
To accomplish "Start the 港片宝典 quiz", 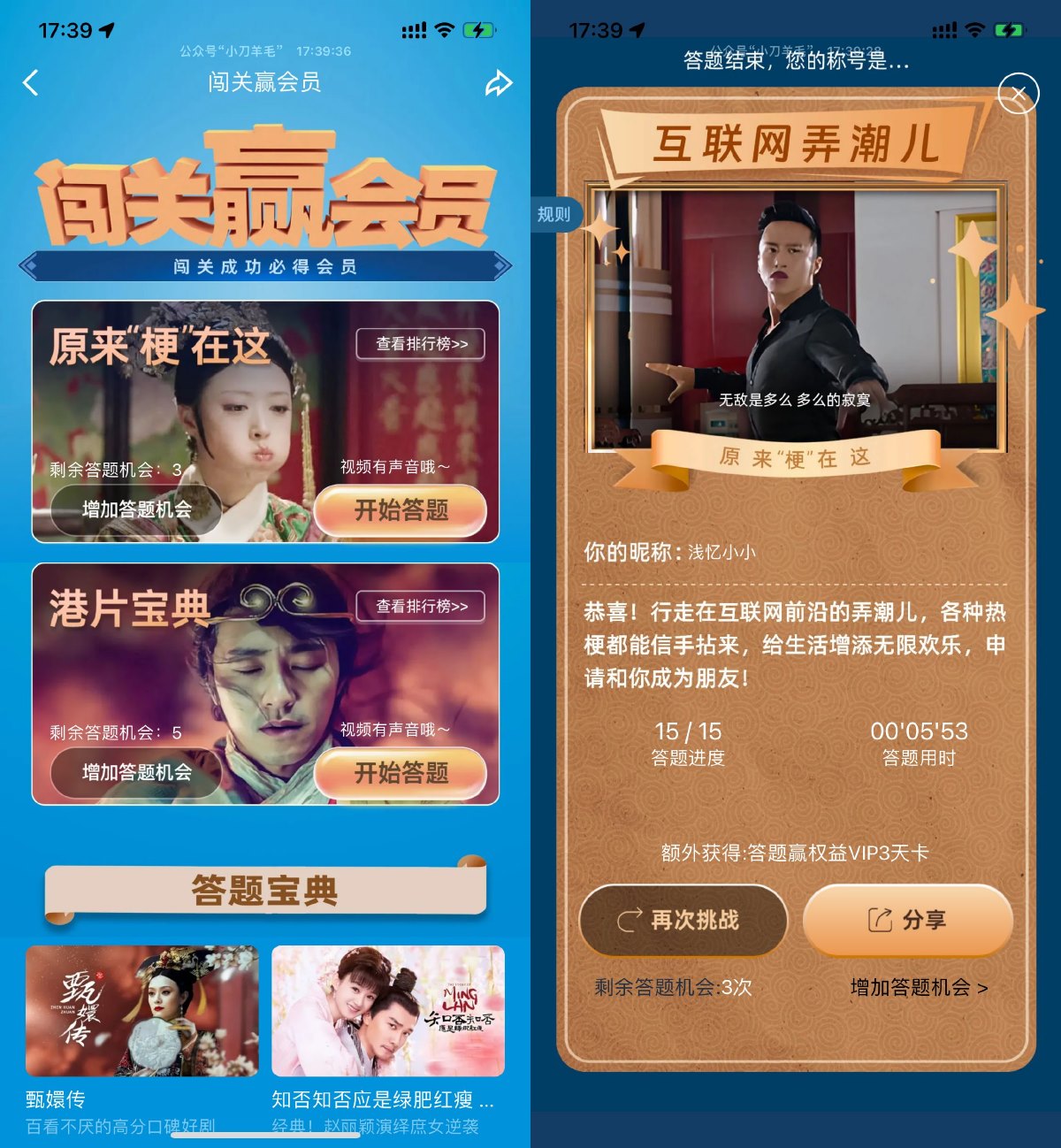I will 401,773.
